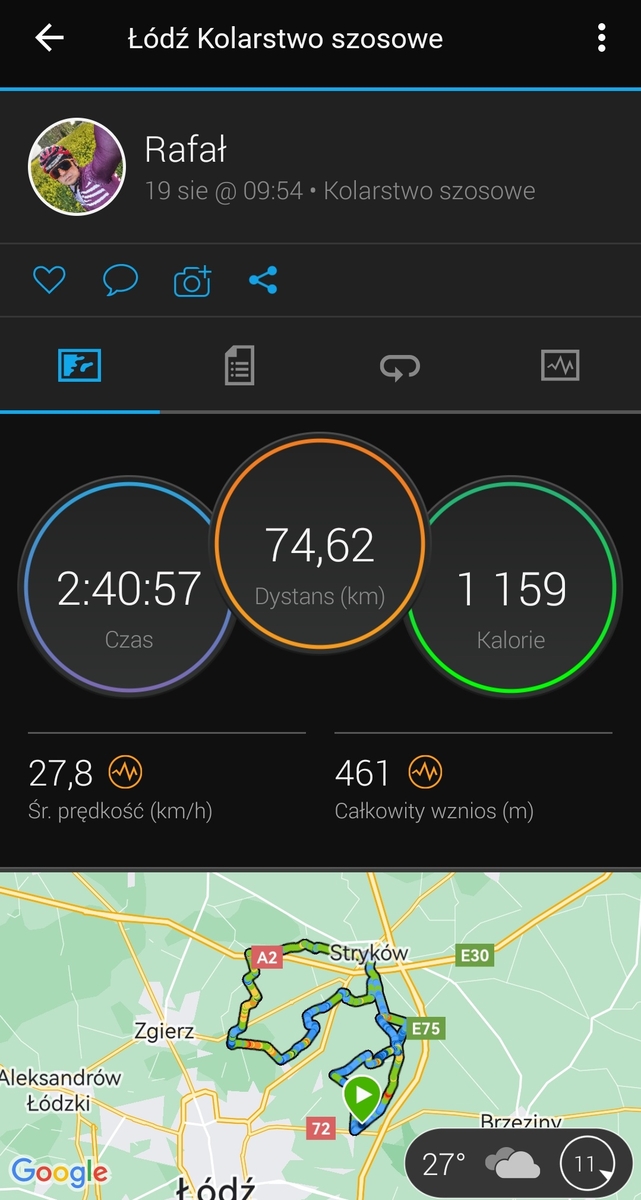Switch to the charts tab

tap(560, 366)
